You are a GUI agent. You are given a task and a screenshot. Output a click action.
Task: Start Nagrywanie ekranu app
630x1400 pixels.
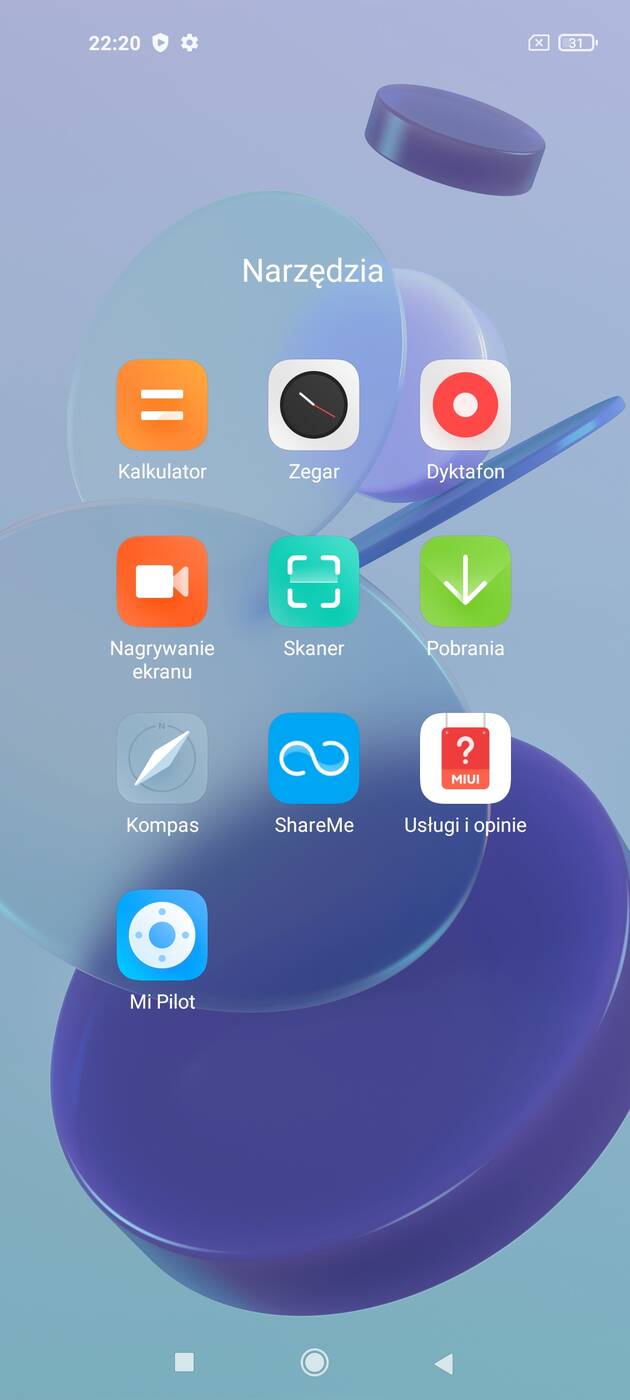(162, 582)
